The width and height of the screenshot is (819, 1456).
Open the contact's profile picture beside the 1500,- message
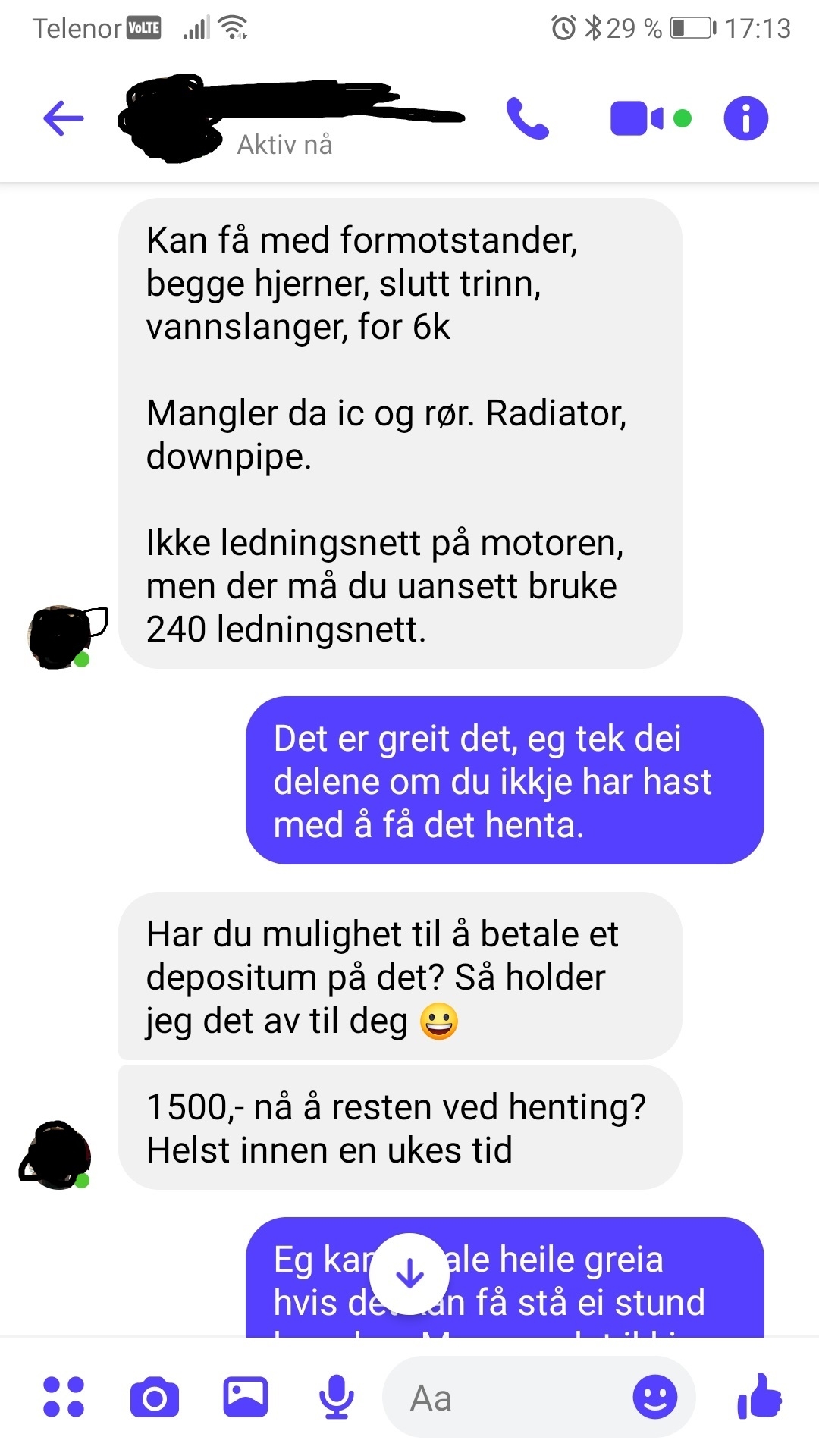click(x=56, y=1155)
